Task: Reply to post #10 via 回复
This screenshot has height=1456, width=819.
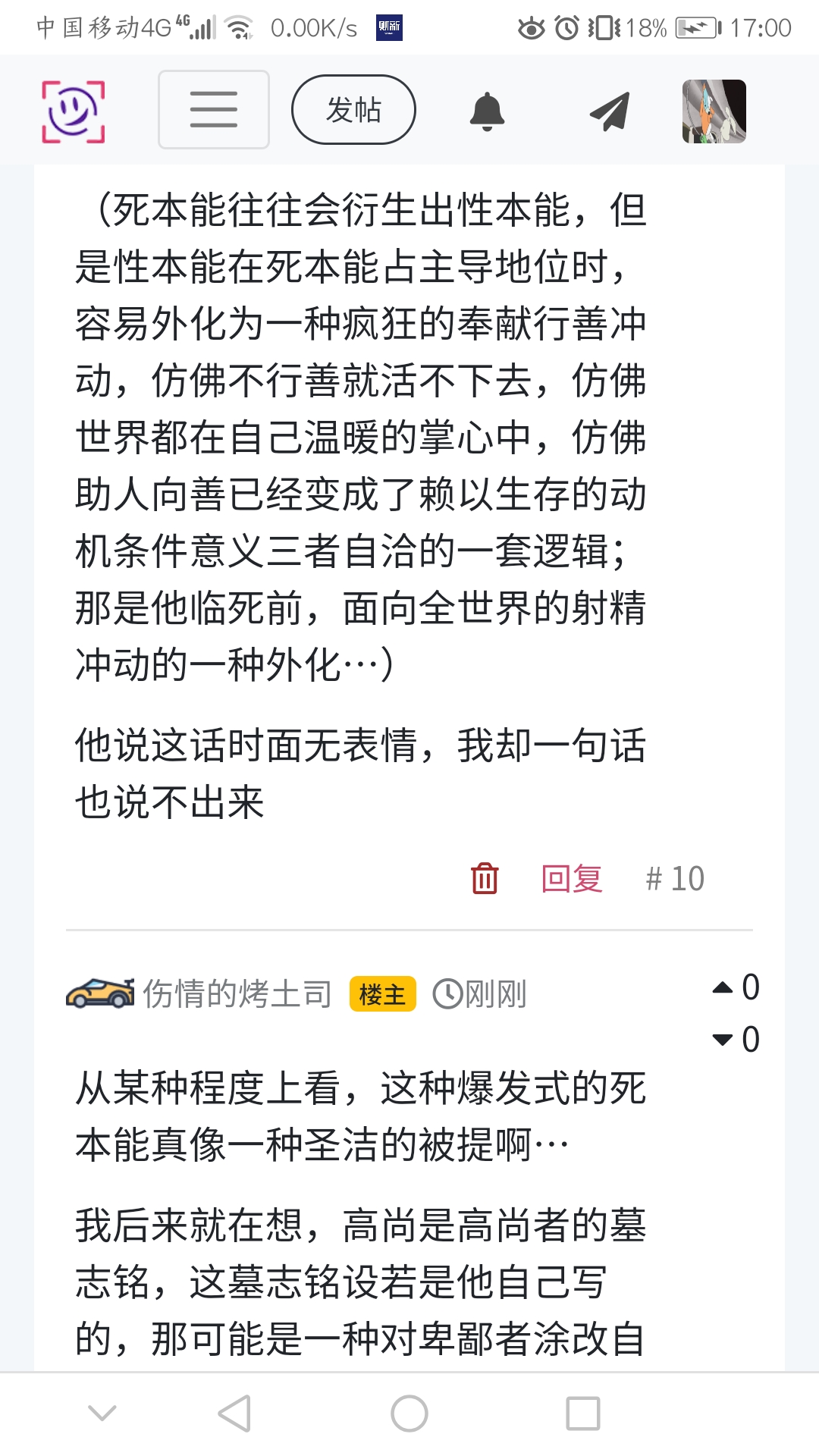Action: 572,879
